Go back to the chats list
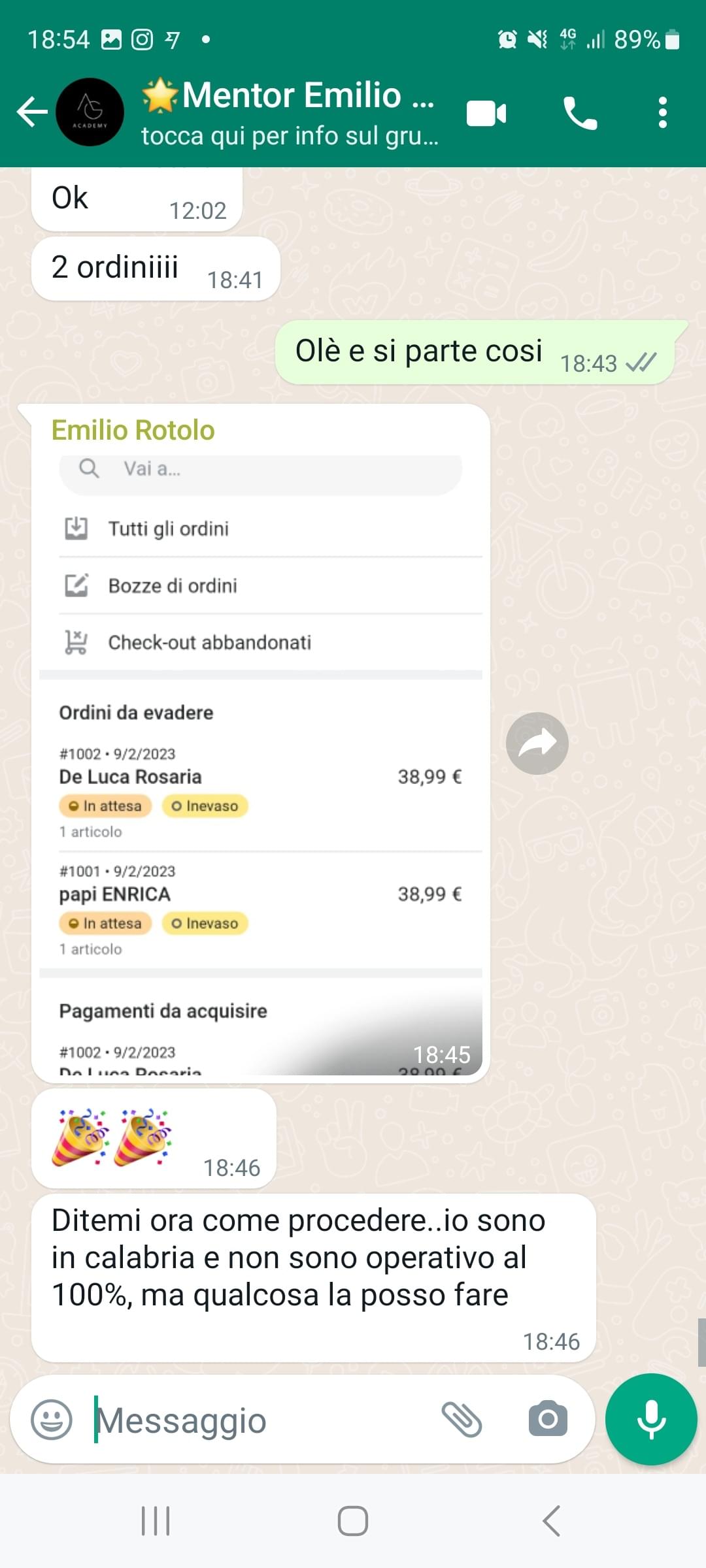The width and height of the screenshot is (706, 1568). coord(32,112)
